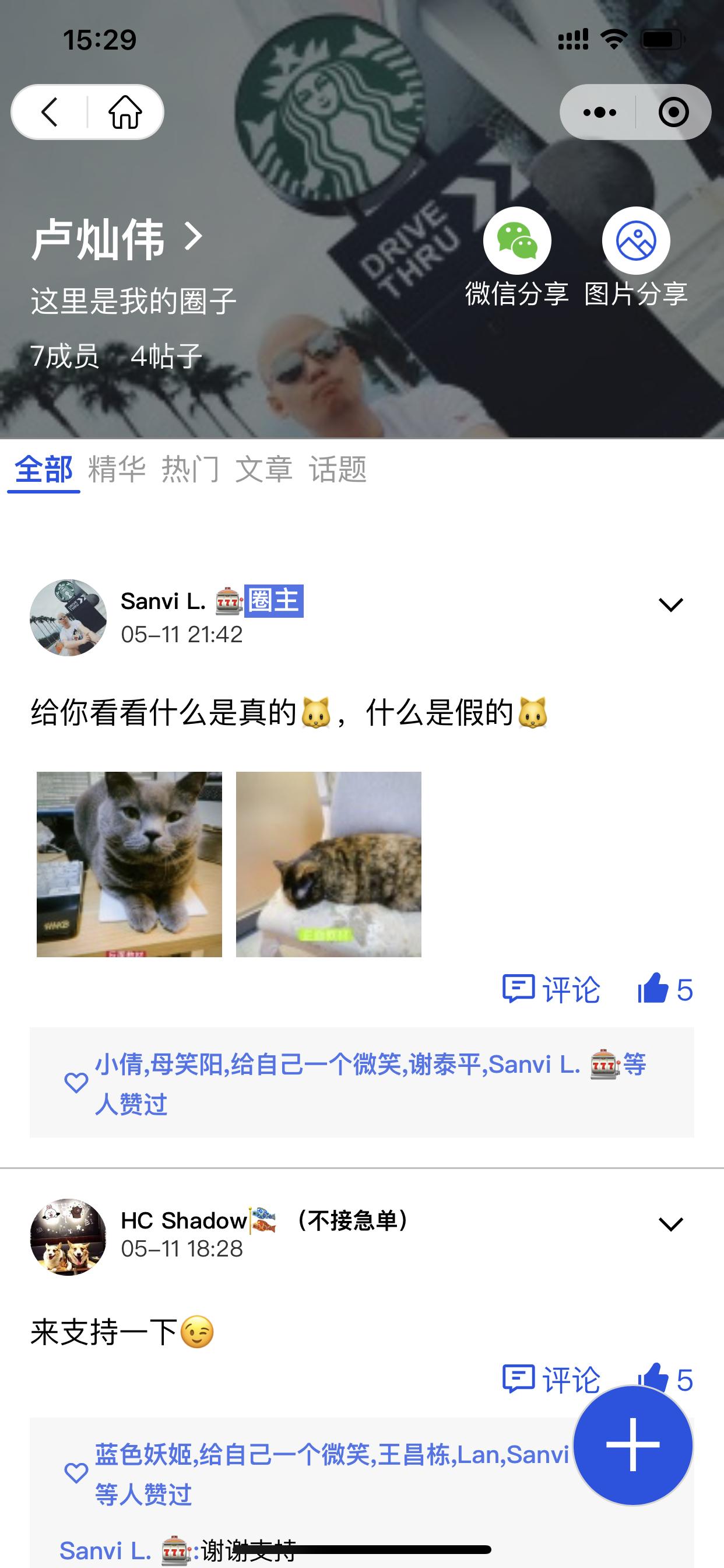The image size is (724, 1568).
Task: Close the mini program via target icon
Action: 673,113
